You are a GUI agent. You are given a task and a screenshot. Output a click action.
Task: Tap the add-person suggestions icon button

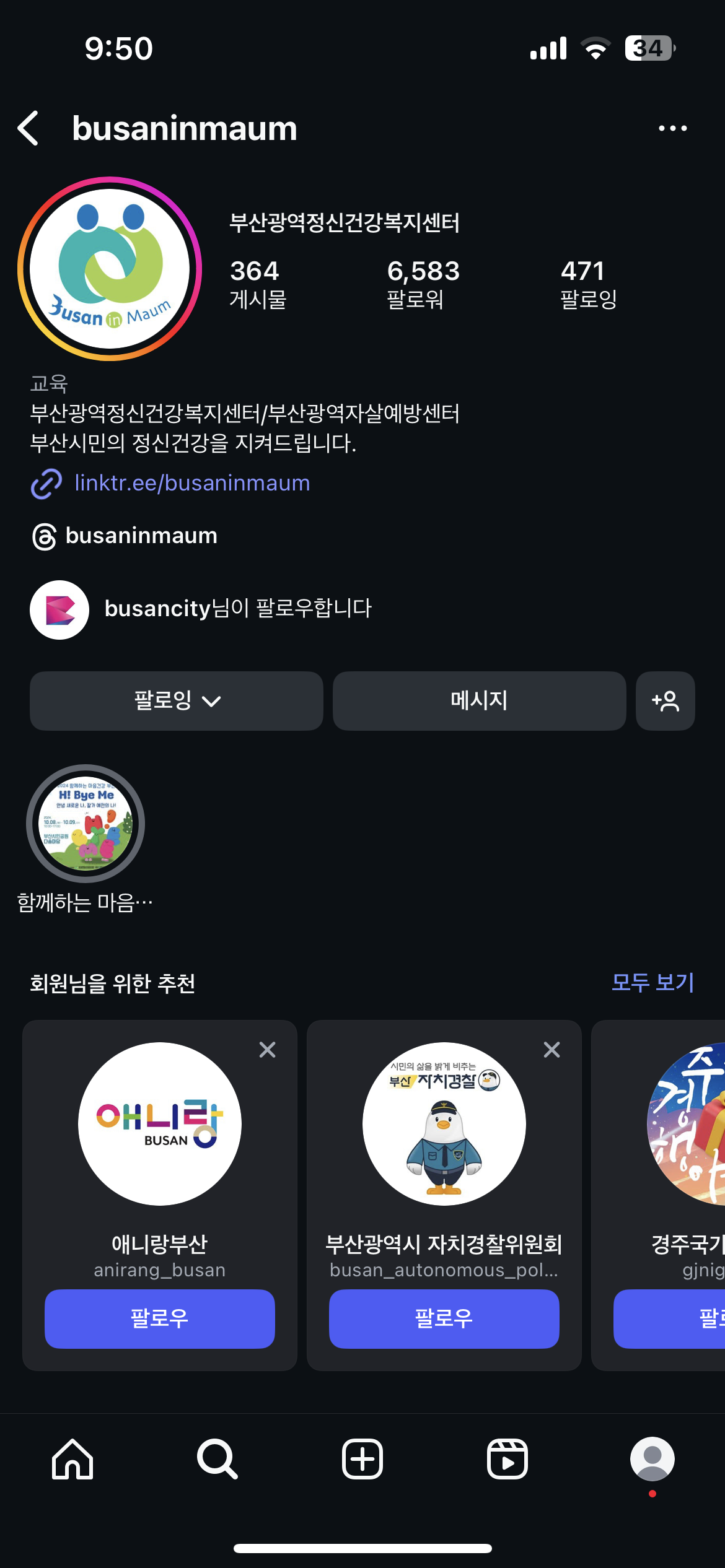point(665,701)
